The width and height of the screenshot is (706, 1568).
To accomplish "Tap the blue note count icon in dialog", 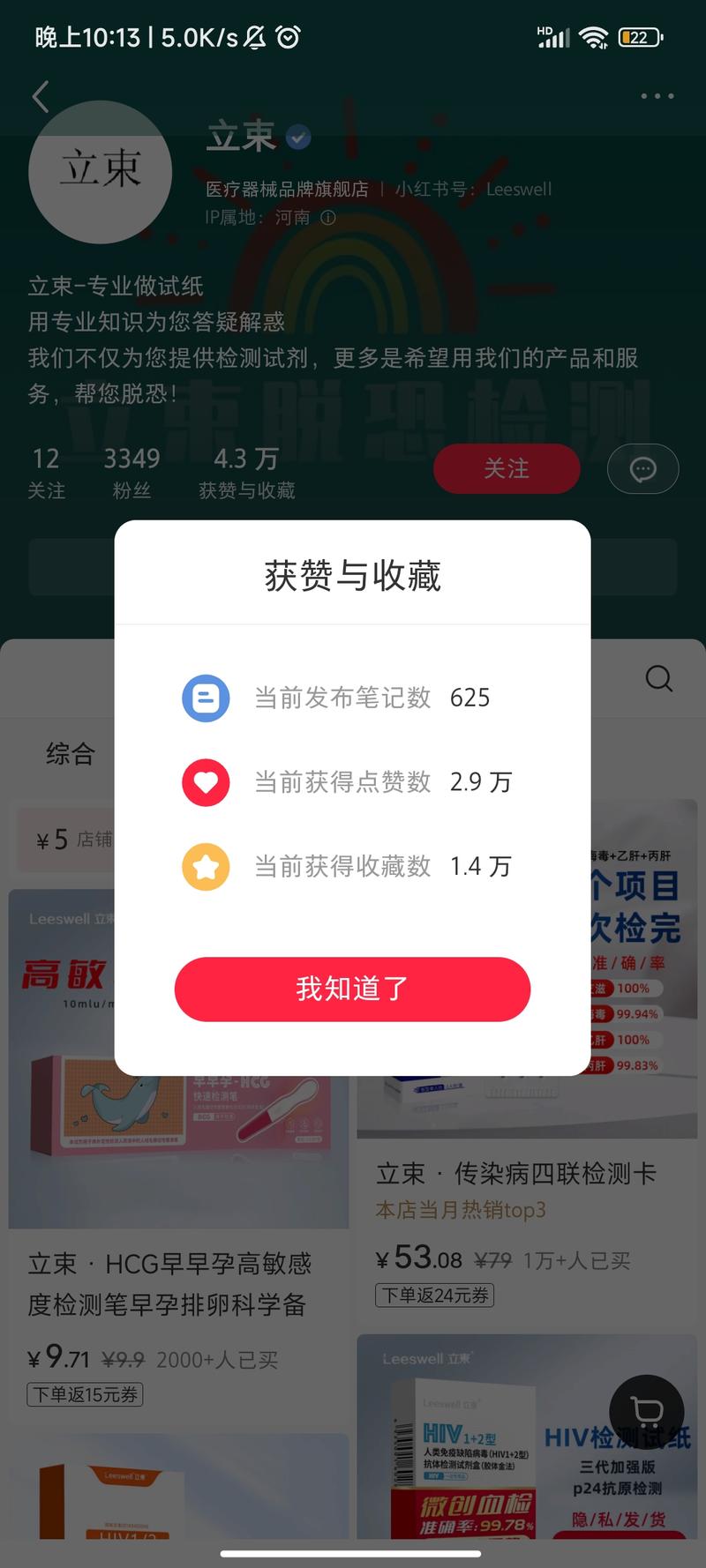I will point(206,698).
